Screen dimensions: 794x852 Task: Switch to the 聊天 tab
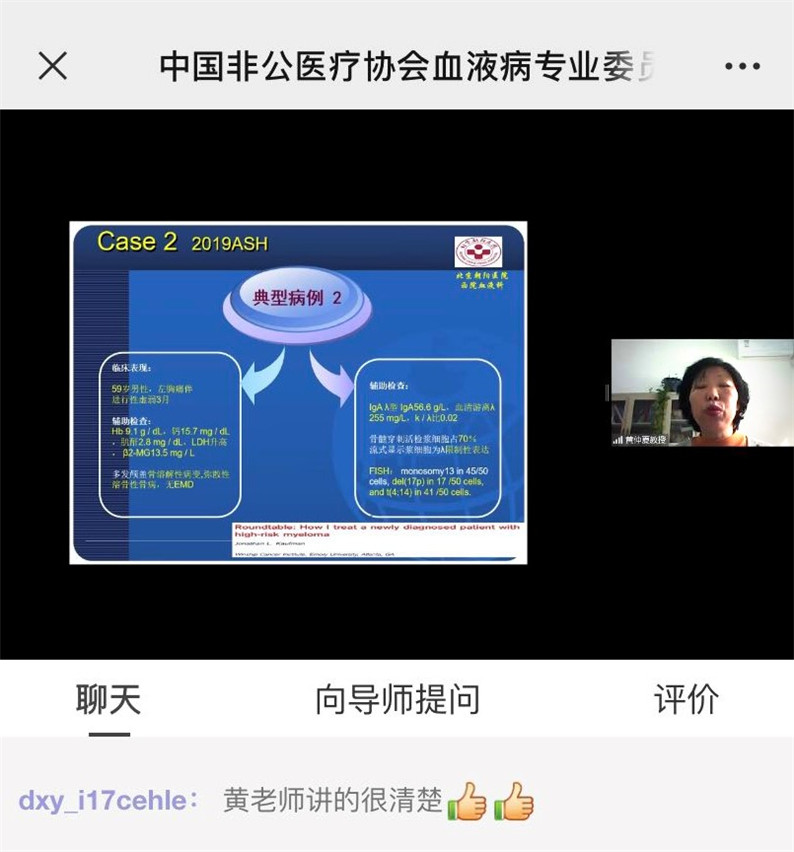108,699
